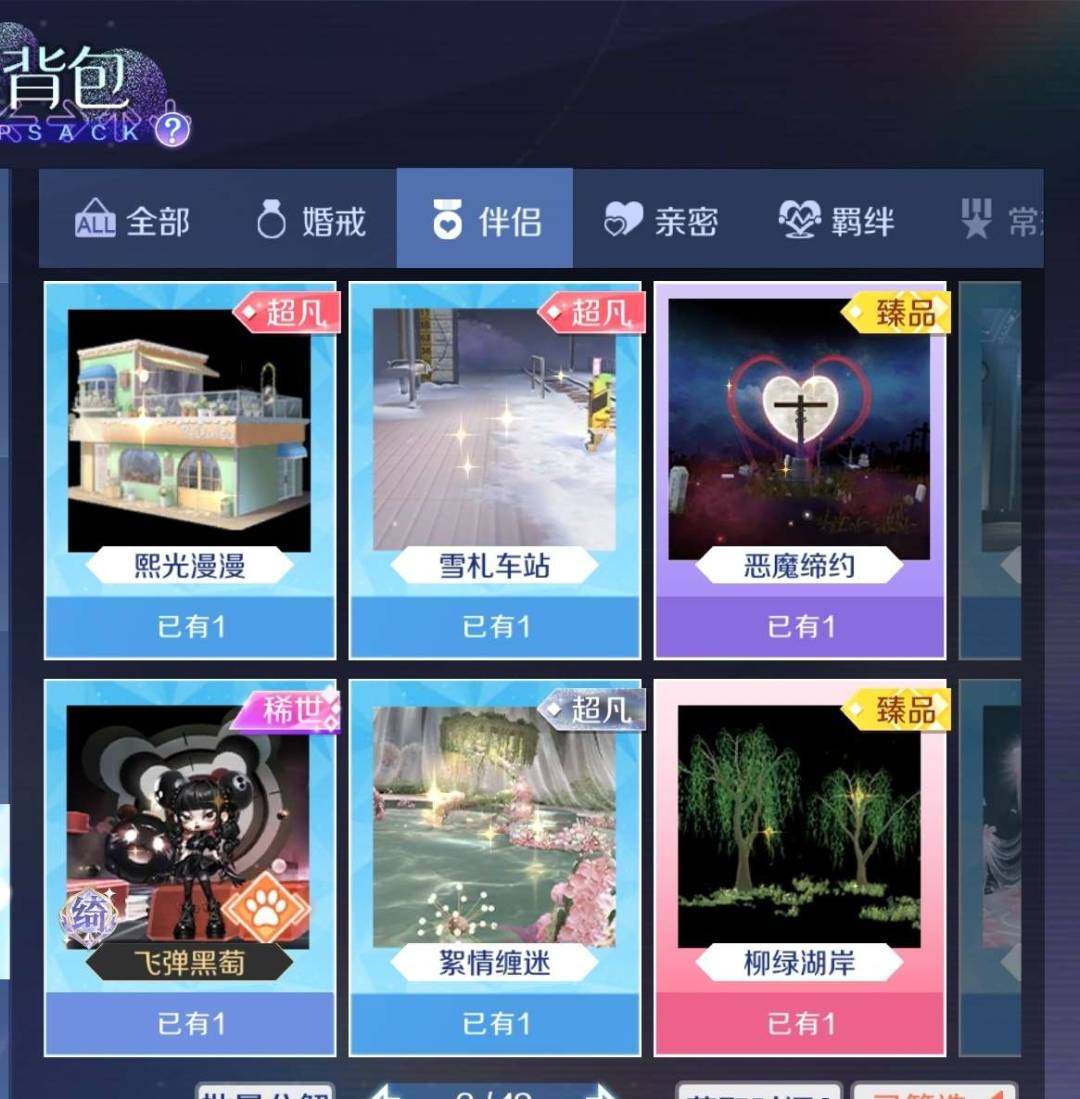This screenshot has height=1099, width=1080.
Task: Switch to the 婚戒 tab
Action: click(311, 220)
